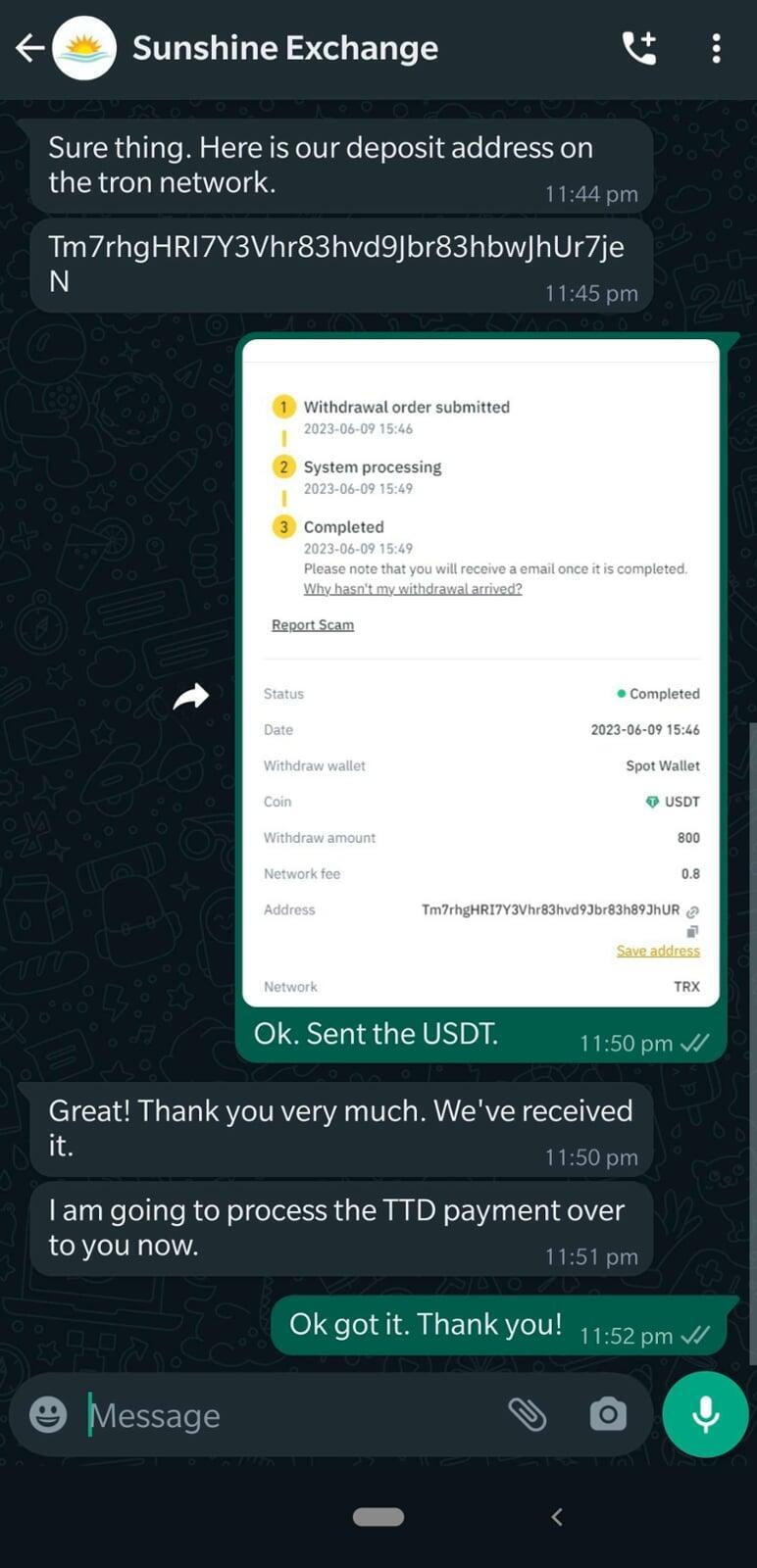Open the chat overflow menu

tap(717, 48)
